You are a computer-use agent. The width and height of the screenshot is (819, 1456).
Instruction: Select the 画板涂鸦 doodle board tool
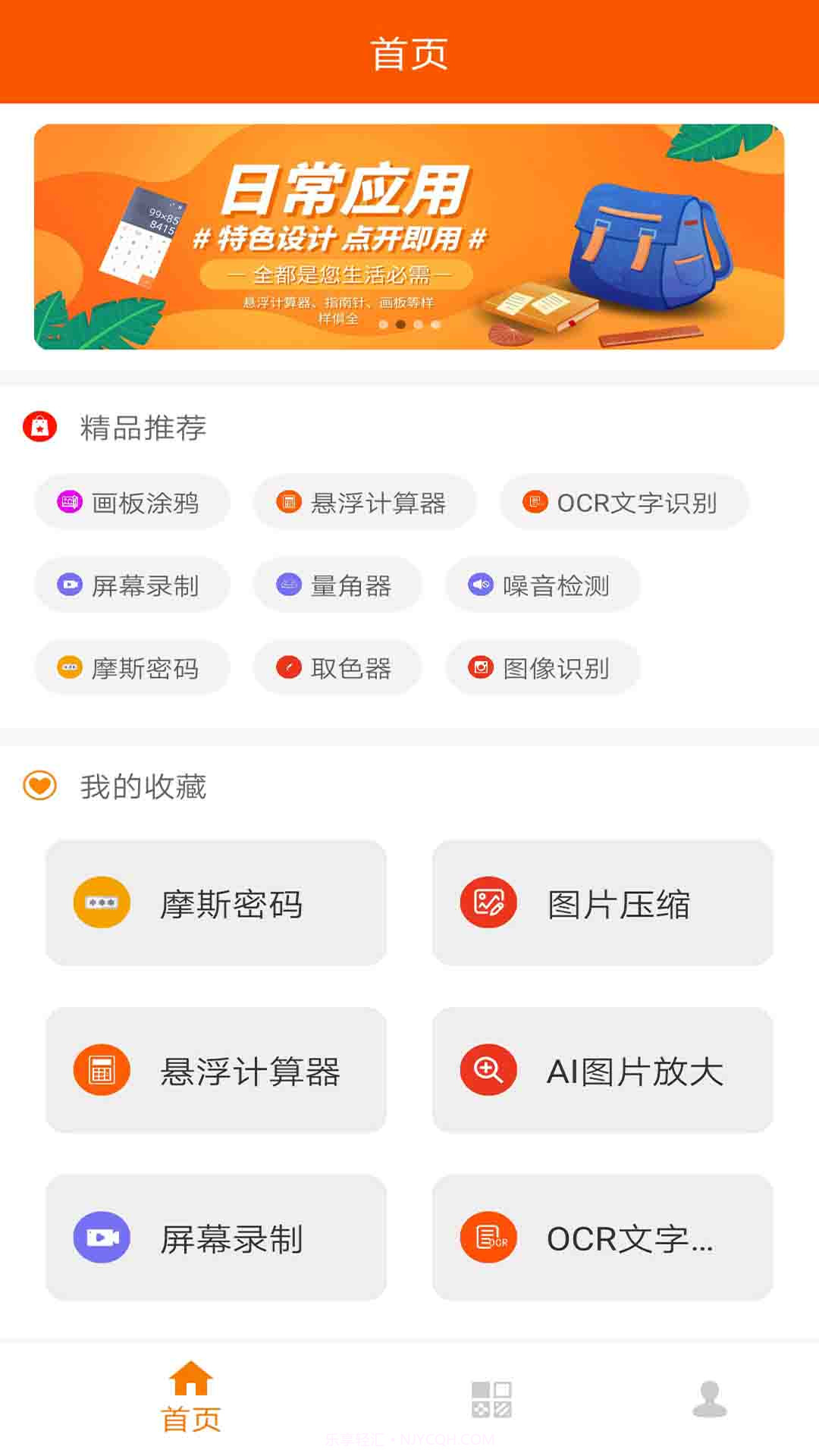132,502
